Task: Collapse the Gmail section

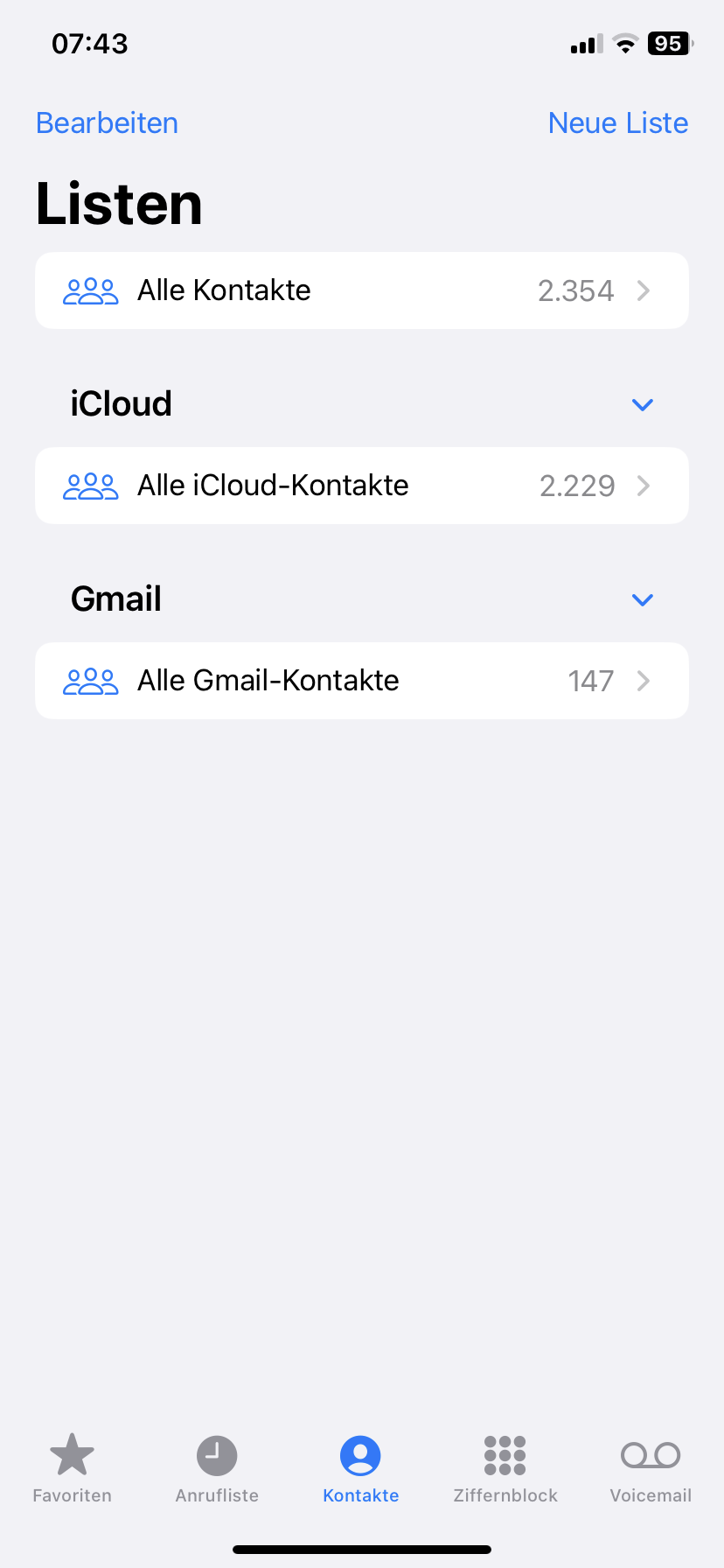Action: (x=642, y=599)
